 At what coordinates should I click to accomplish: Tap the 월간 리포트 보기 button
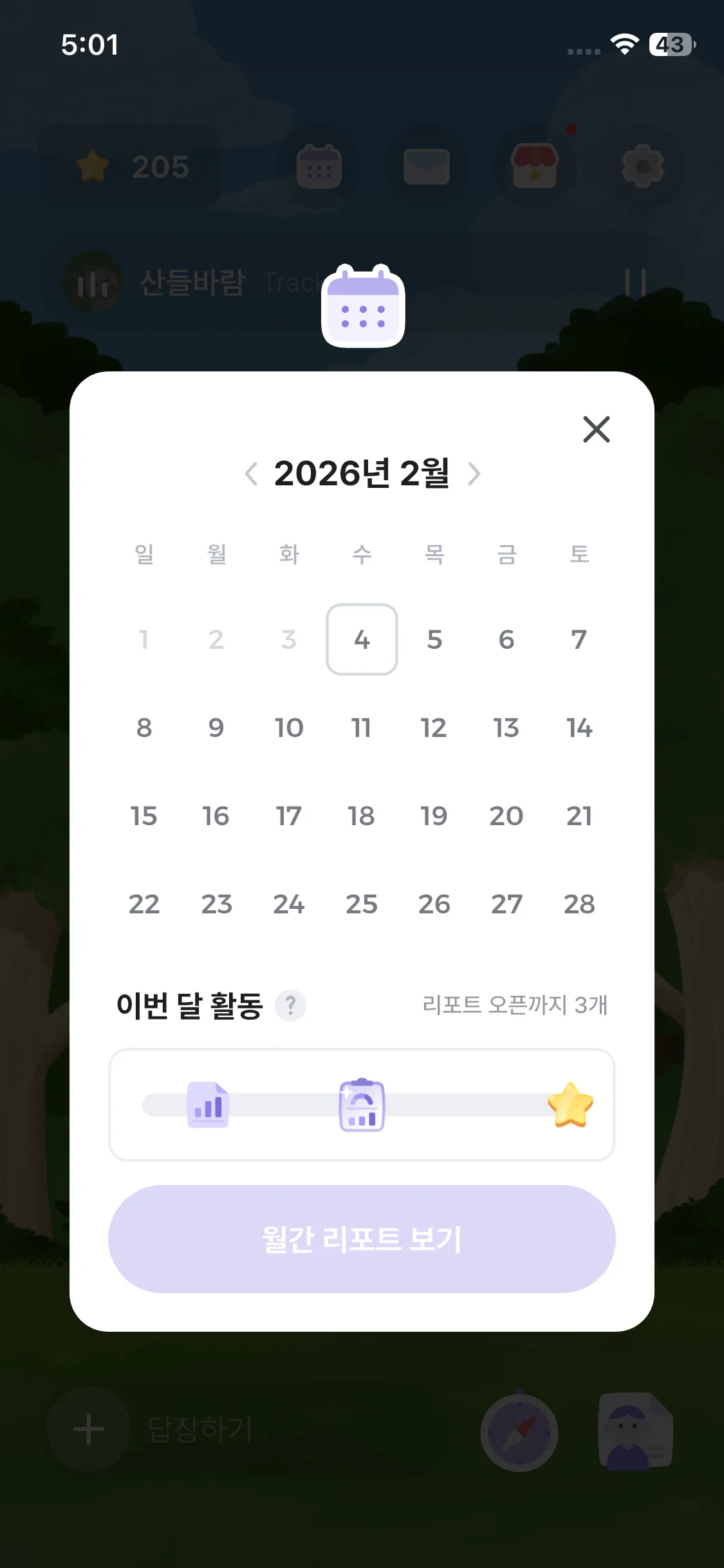(362, 1239)
